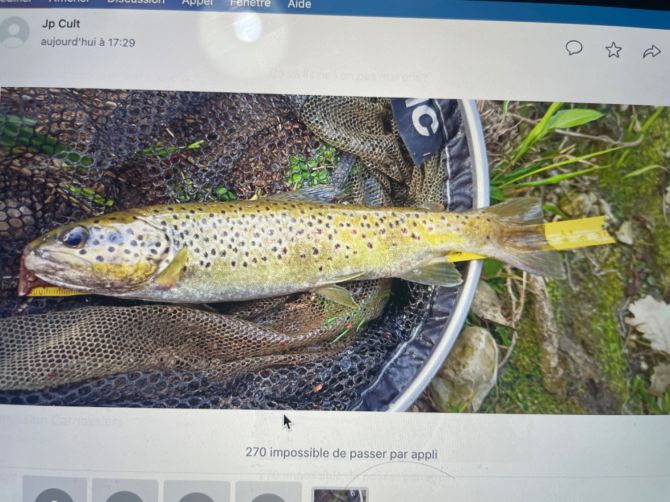Screen dimensions: 670x502
Task: Open Jp Cult's profile avatar
Action: [15, 32]
